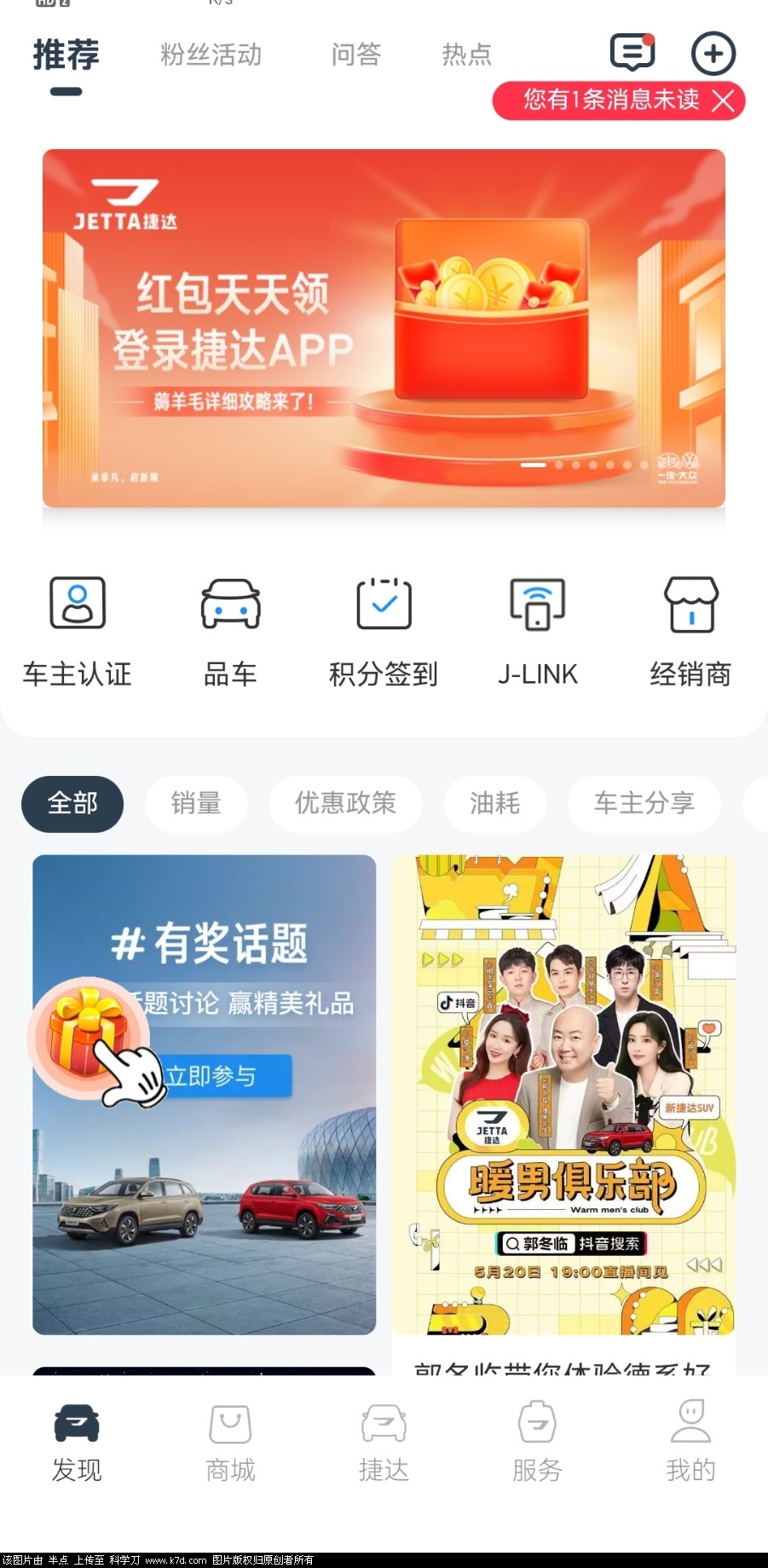Open the messages icon
768x1568 pixels.
[x=632, y=53]
